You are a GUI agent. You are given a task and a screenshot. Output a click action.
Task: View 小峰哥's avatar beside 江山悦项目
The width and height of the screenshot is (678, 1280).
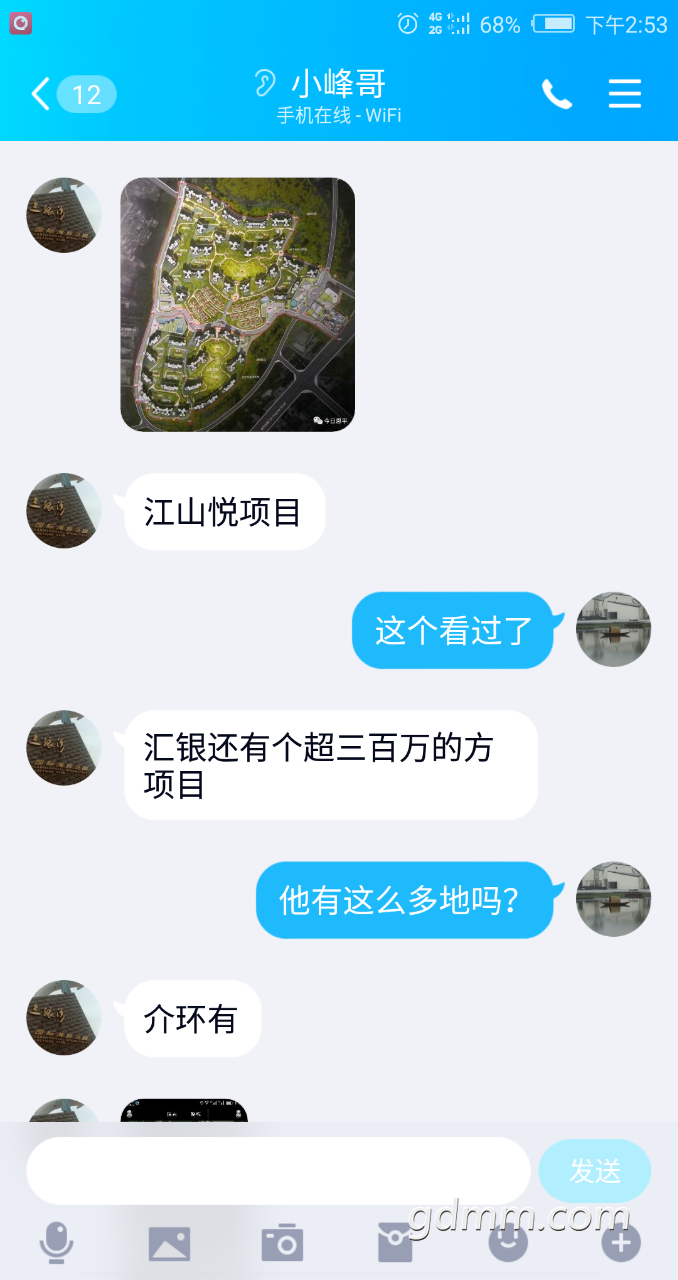pyautogui.click(x=64, y=511)
